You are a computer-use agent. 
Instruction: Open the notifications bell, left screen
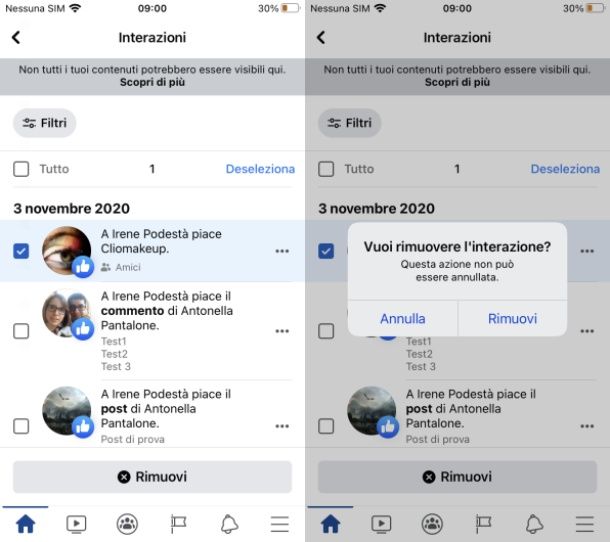pos(229,523)
